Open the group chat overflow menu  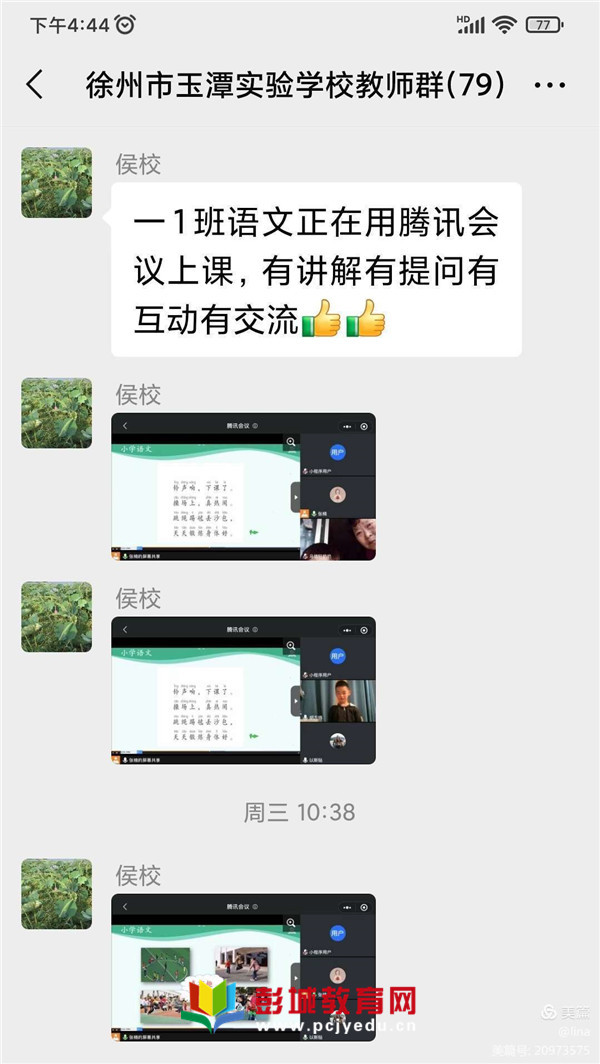(550, 86)
